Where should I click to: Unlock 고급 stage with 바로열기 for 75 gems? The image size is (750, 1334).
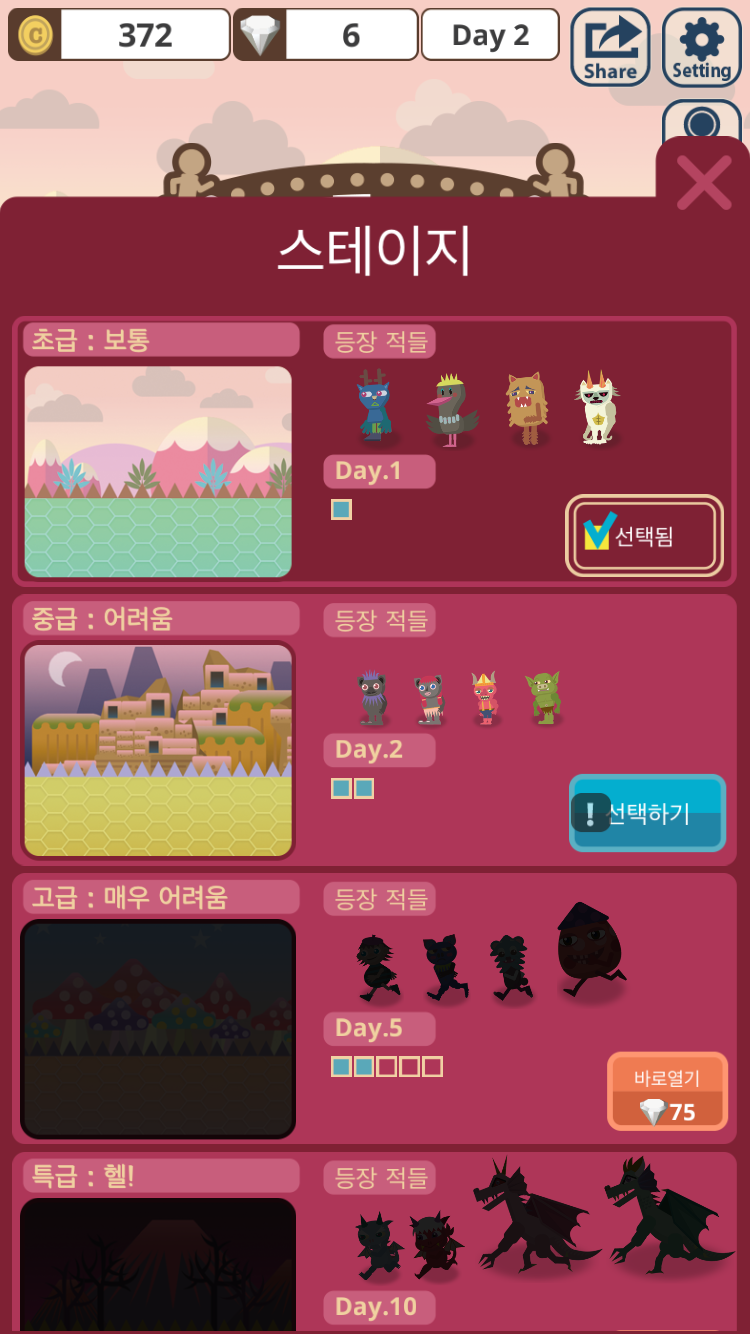[667, 1091]
